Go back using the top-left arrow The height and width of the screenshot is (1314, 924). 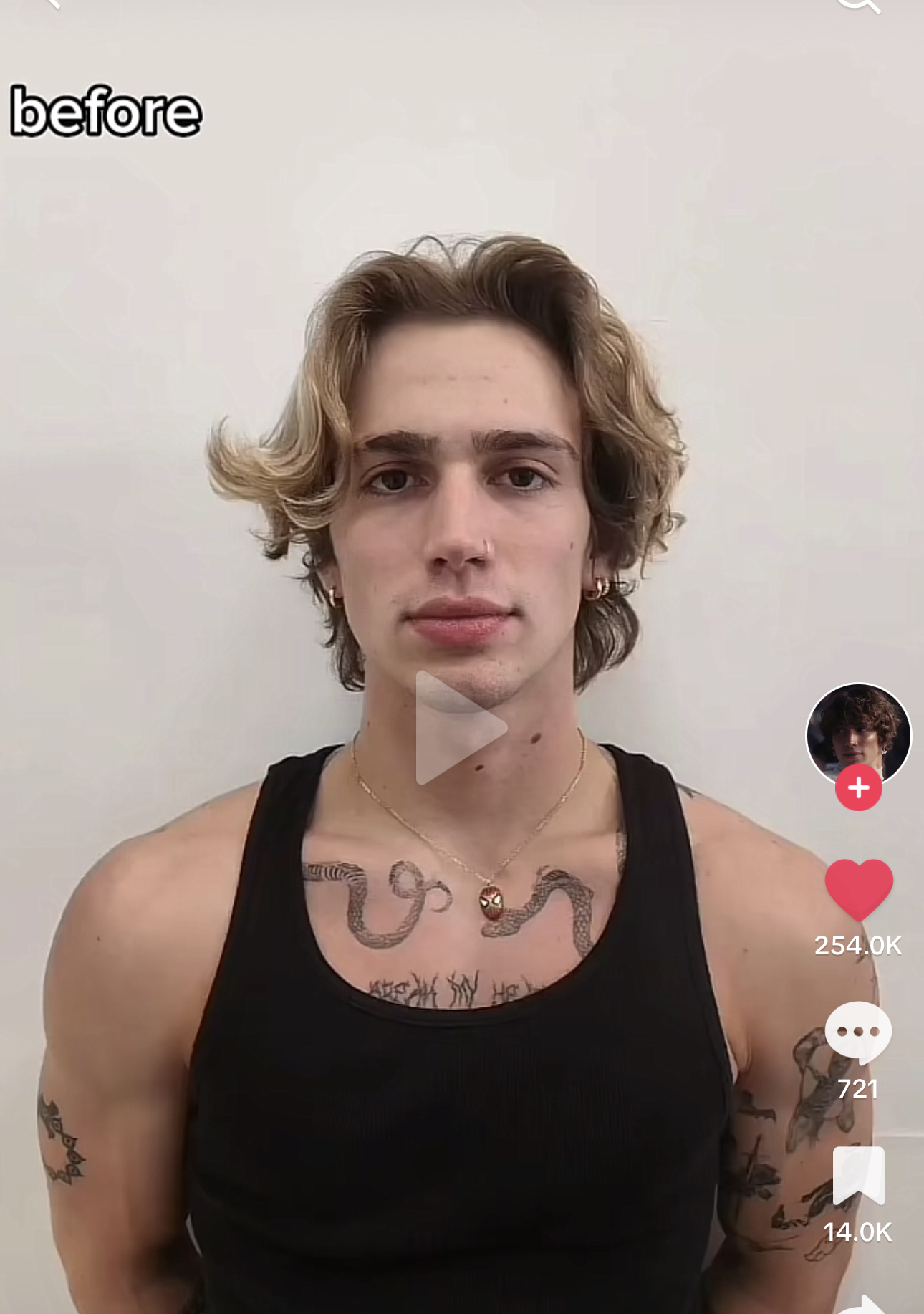click(52, 4)
